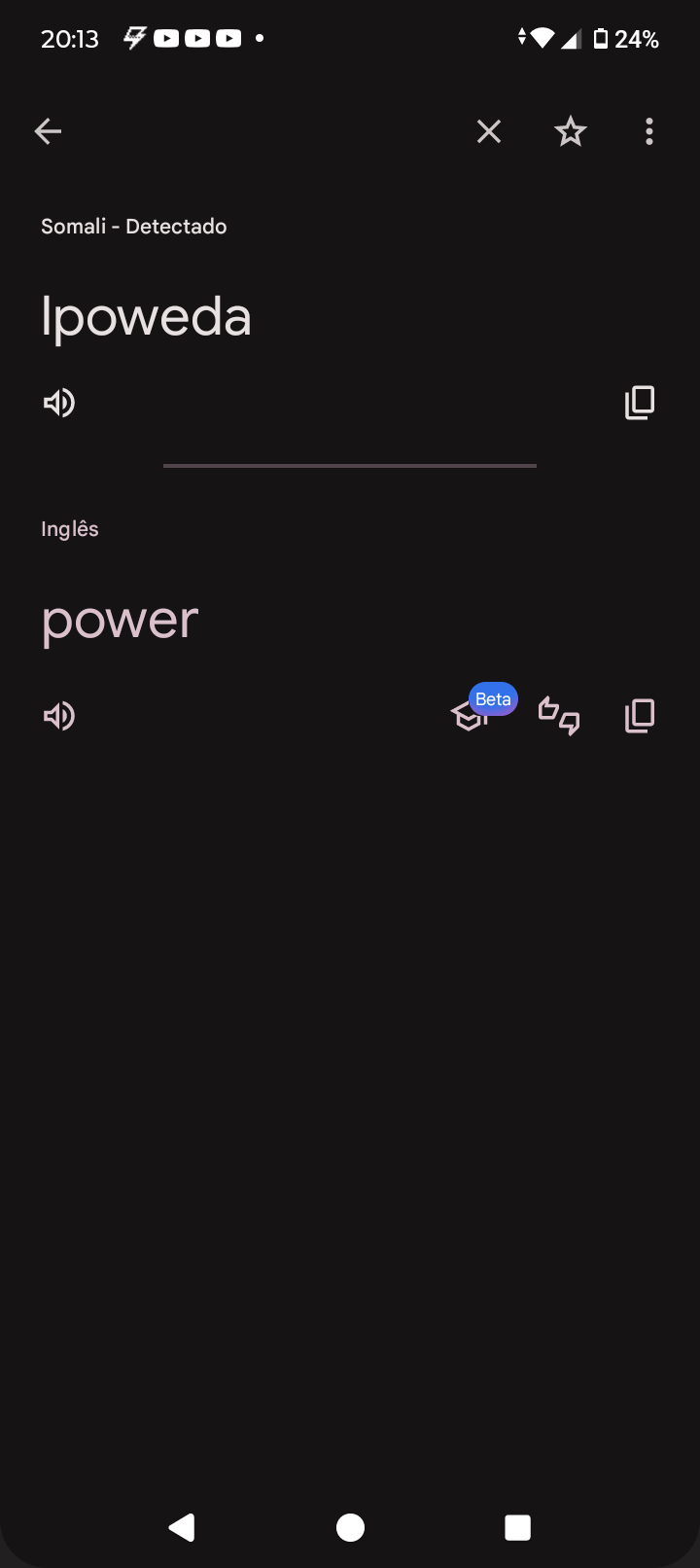Play pronunciation of the translation power
The height and width of the screenshot is (1568, 700).
59,717
